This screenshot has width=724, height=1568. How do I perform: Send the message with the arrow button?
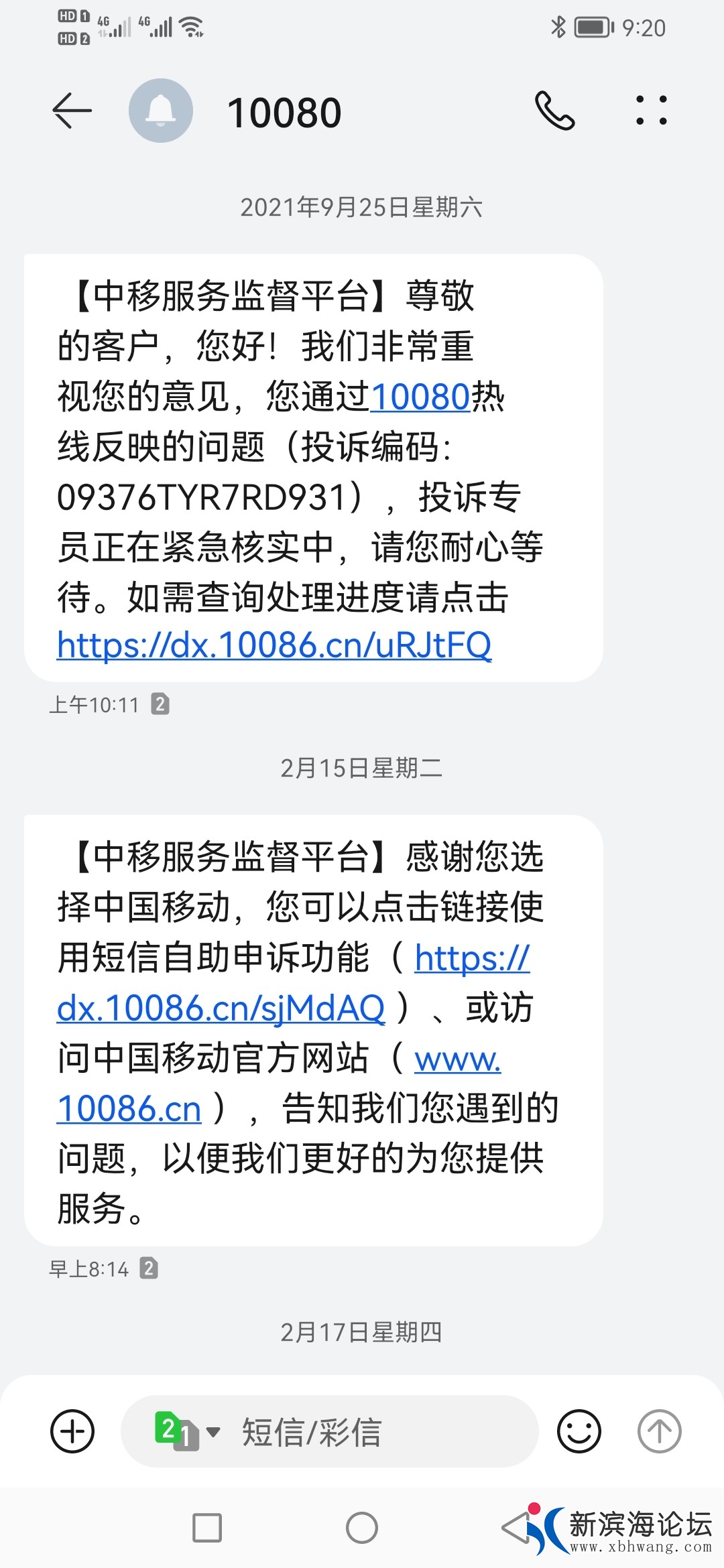pyautogui.click(x=659, y=1432)
